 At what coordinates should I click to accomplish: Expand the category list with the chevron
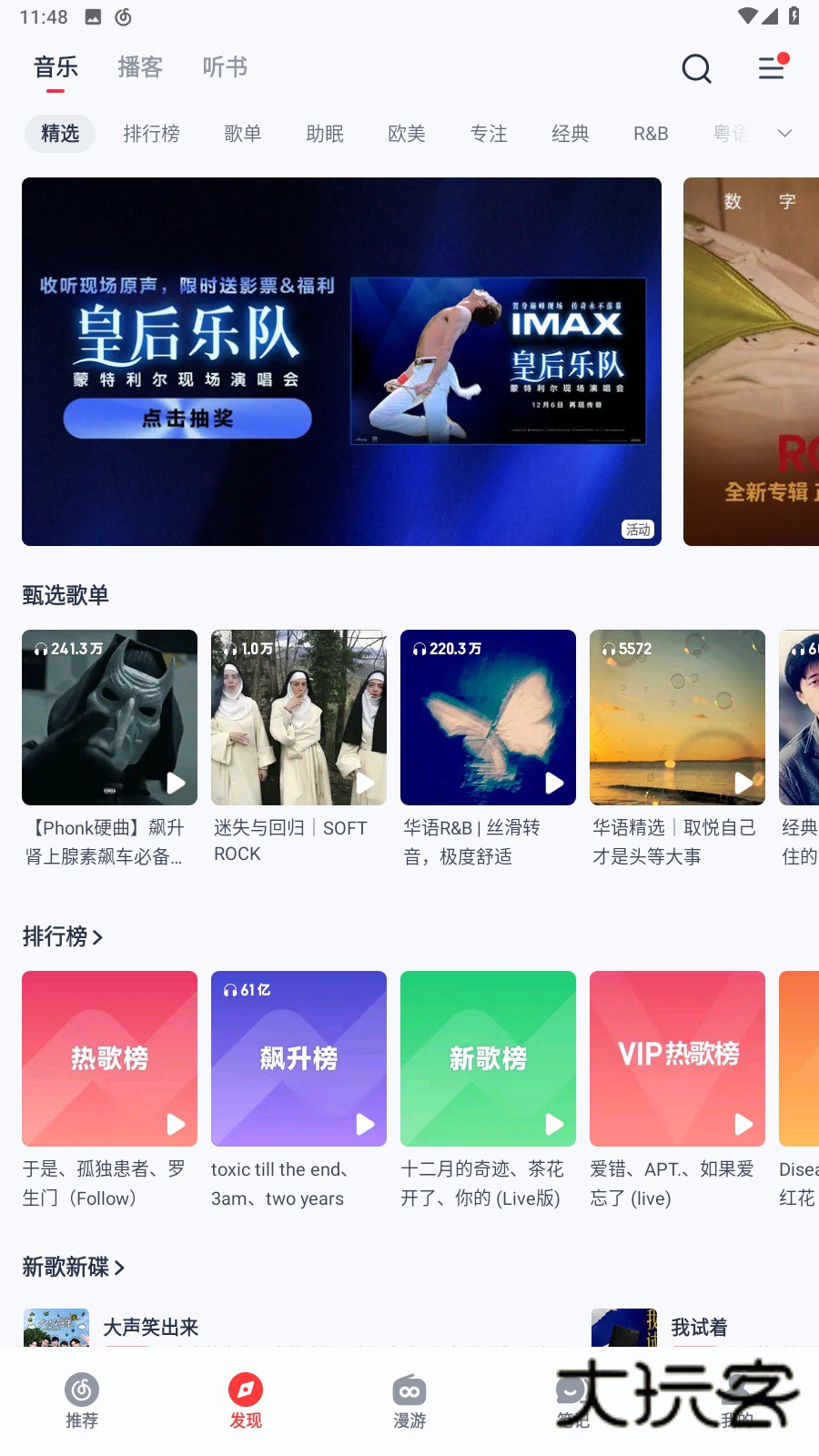pyautogui.click(x=784, y=134)
